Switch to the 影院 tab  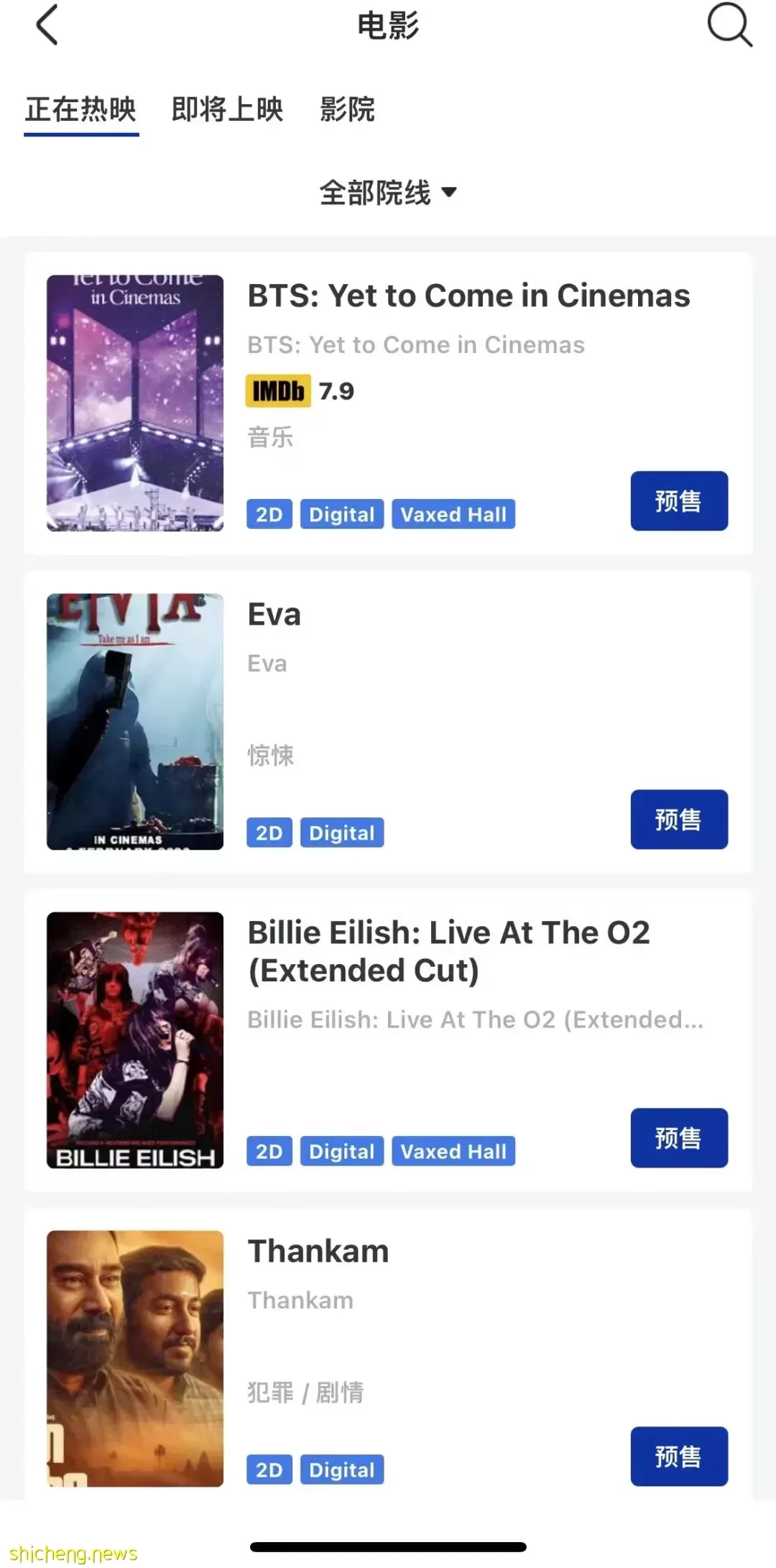348,110
